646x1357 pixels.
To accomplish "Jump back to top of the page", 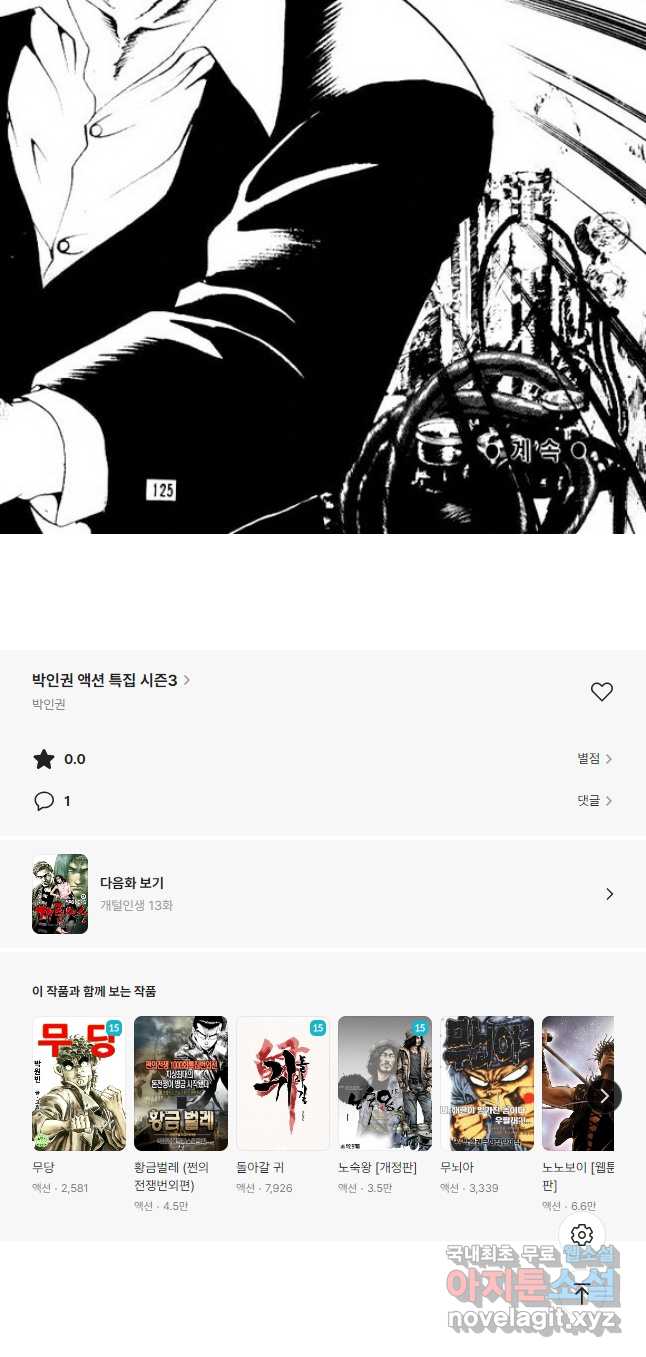I will click(x=582, y=1294).
